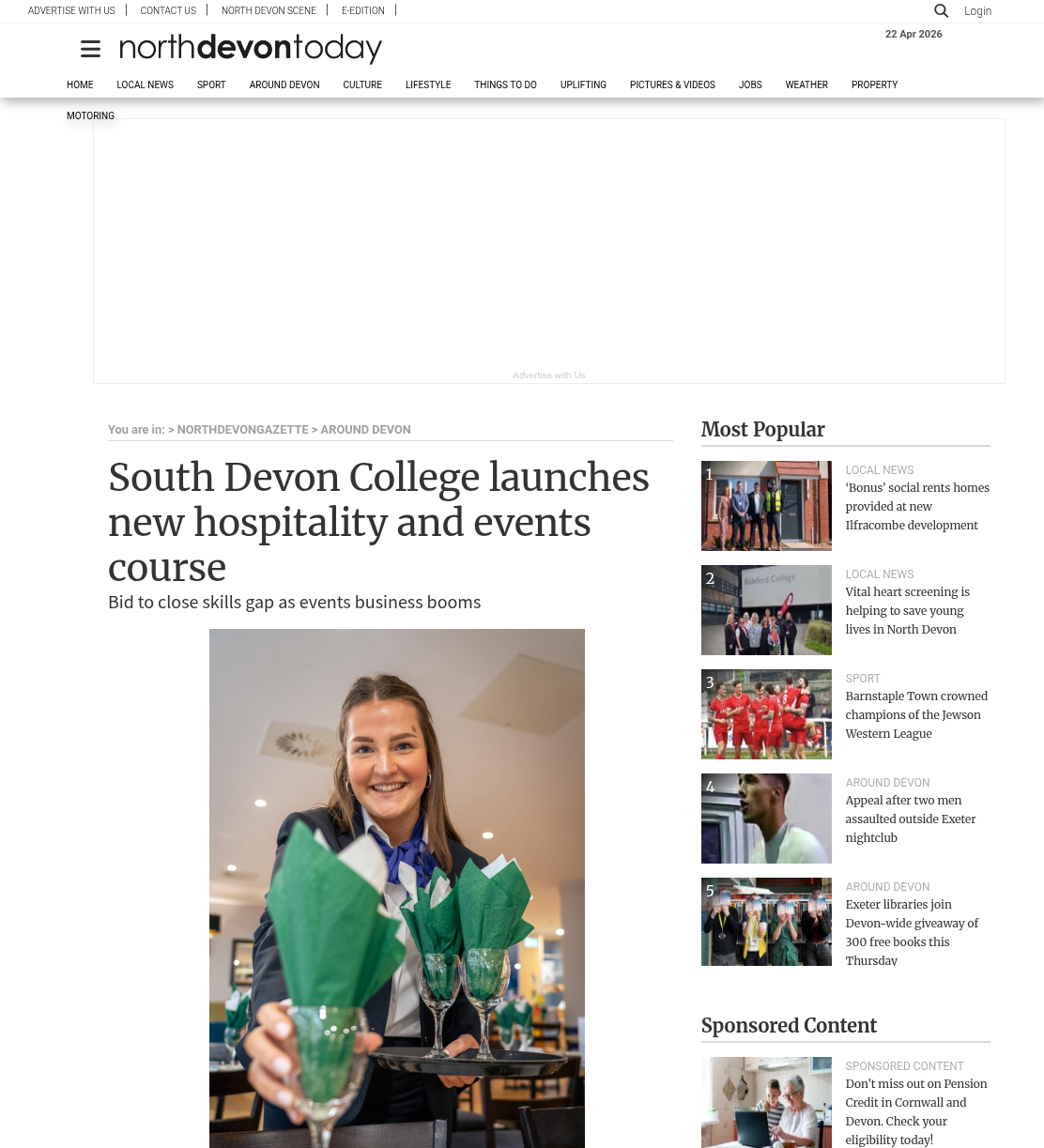Screen dimensions: 1044x1148
Task: Open Barnstaple Town champions story
Action: pyautogui.click(x=916, y=714)
